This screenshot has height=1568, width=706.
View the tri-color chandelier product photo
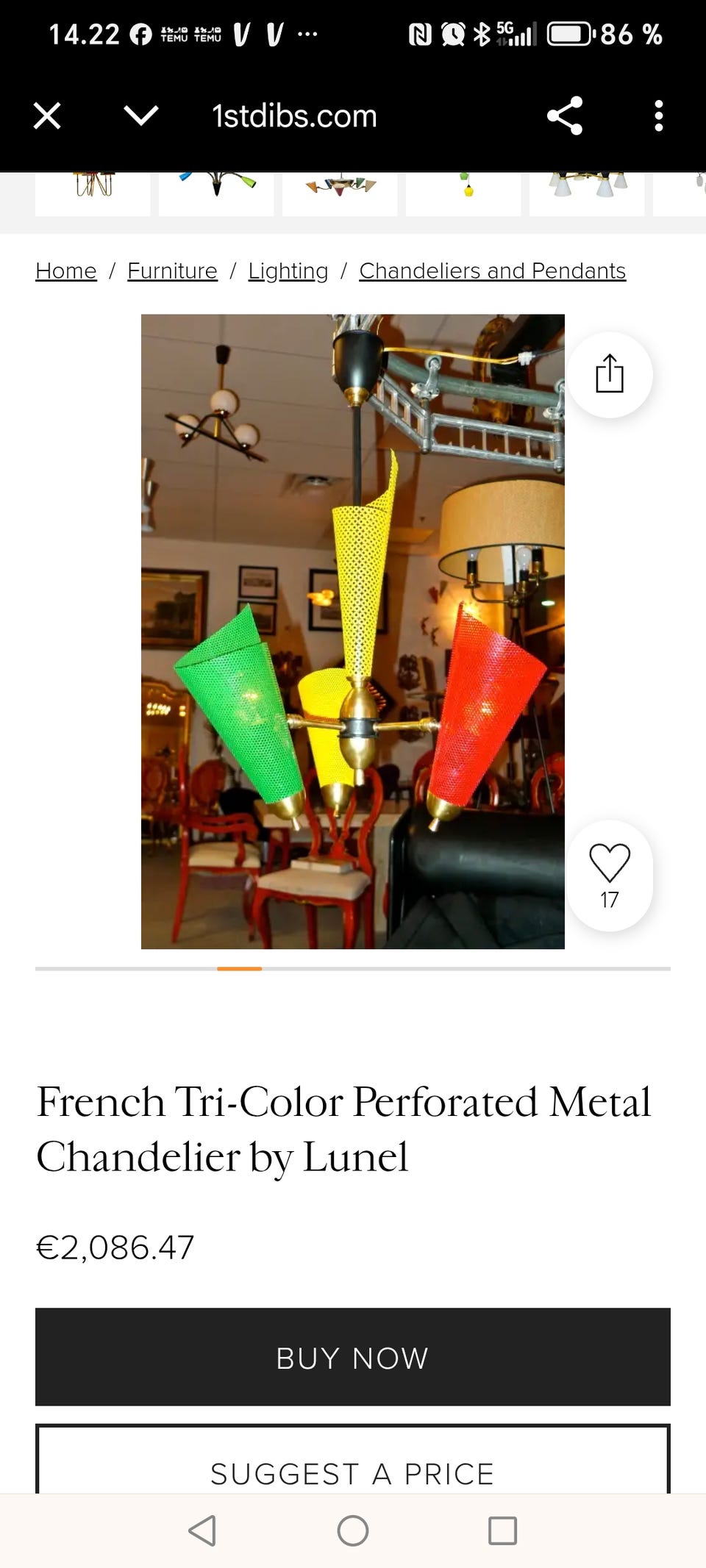[353, 631]
